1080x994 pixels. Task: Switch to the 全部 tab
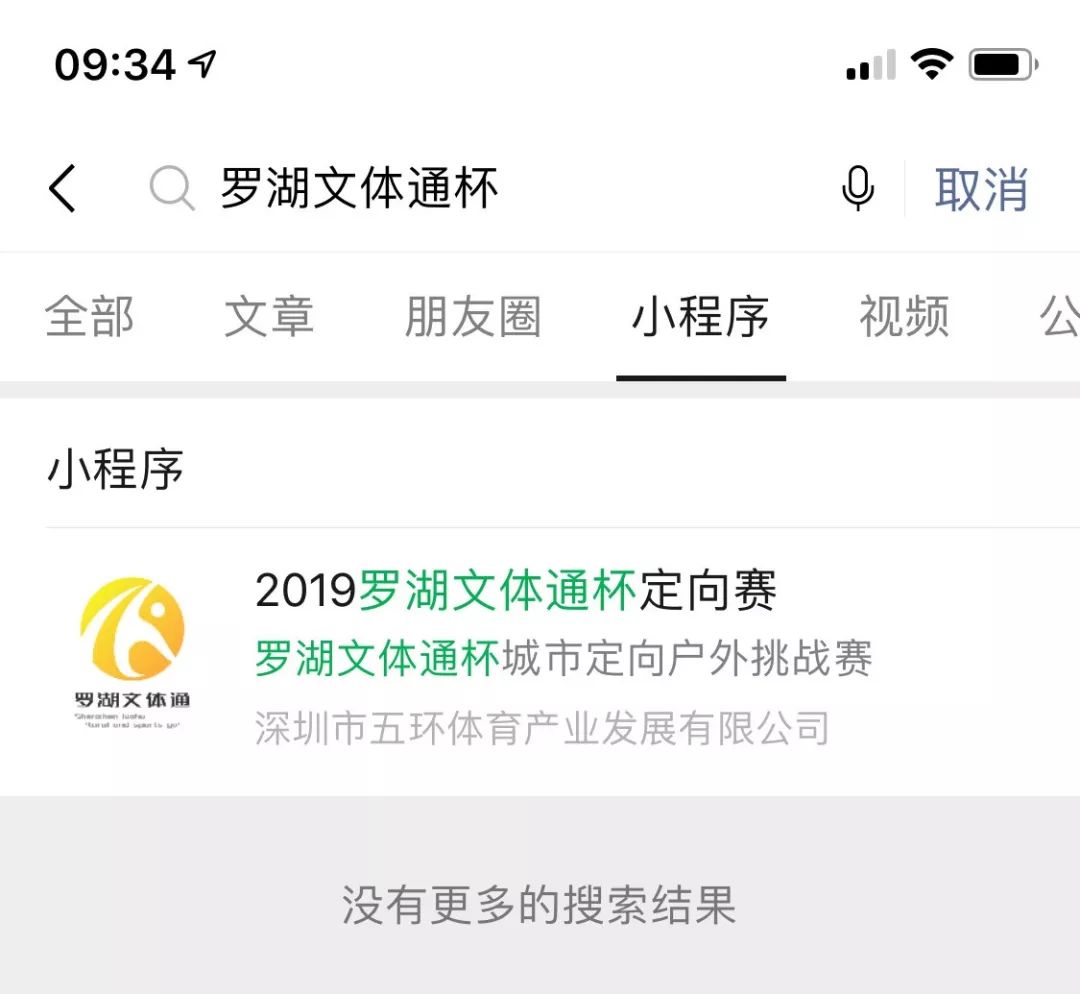pyautogui.click(x=89, y=317)
